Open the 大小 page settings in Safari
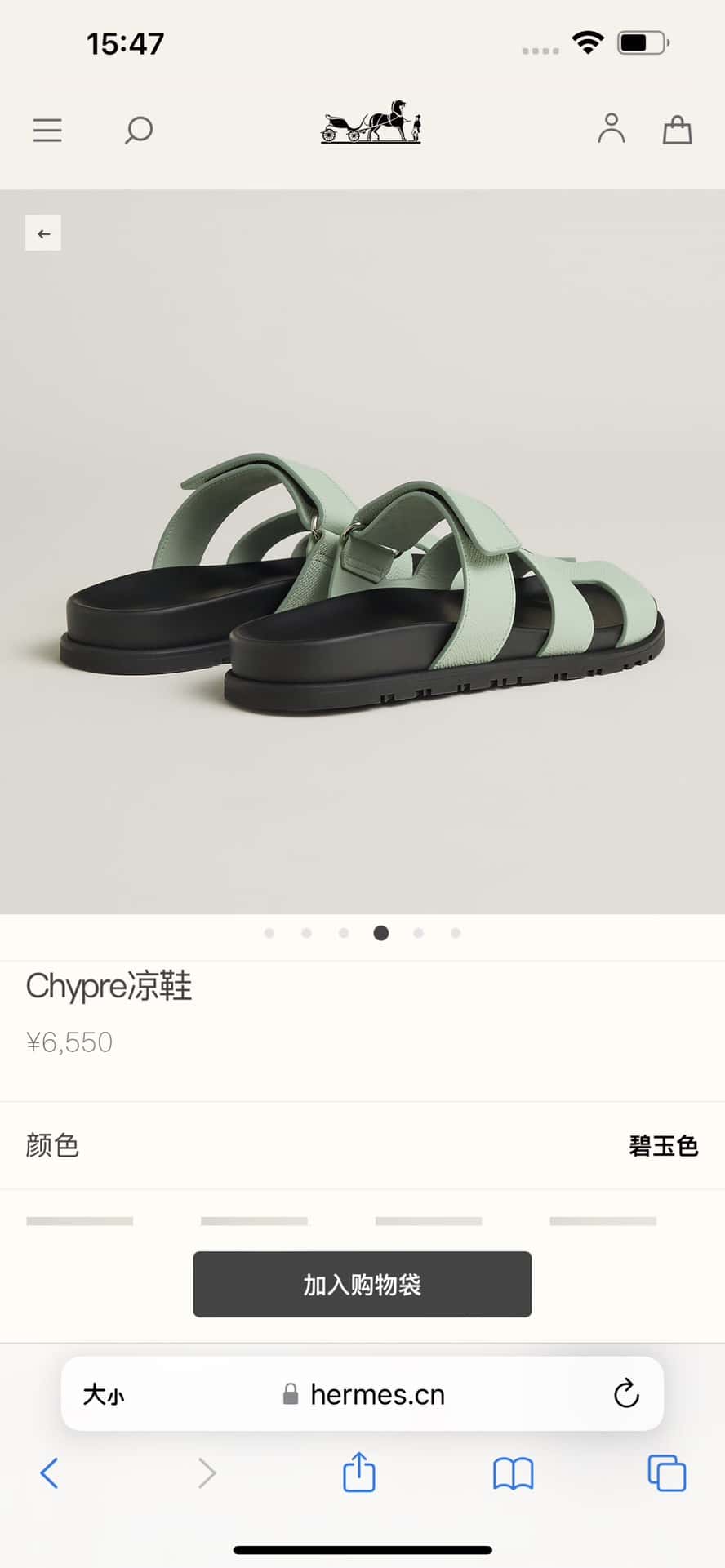Viewport: 725px width, 1568px height. pos(103,1395)
